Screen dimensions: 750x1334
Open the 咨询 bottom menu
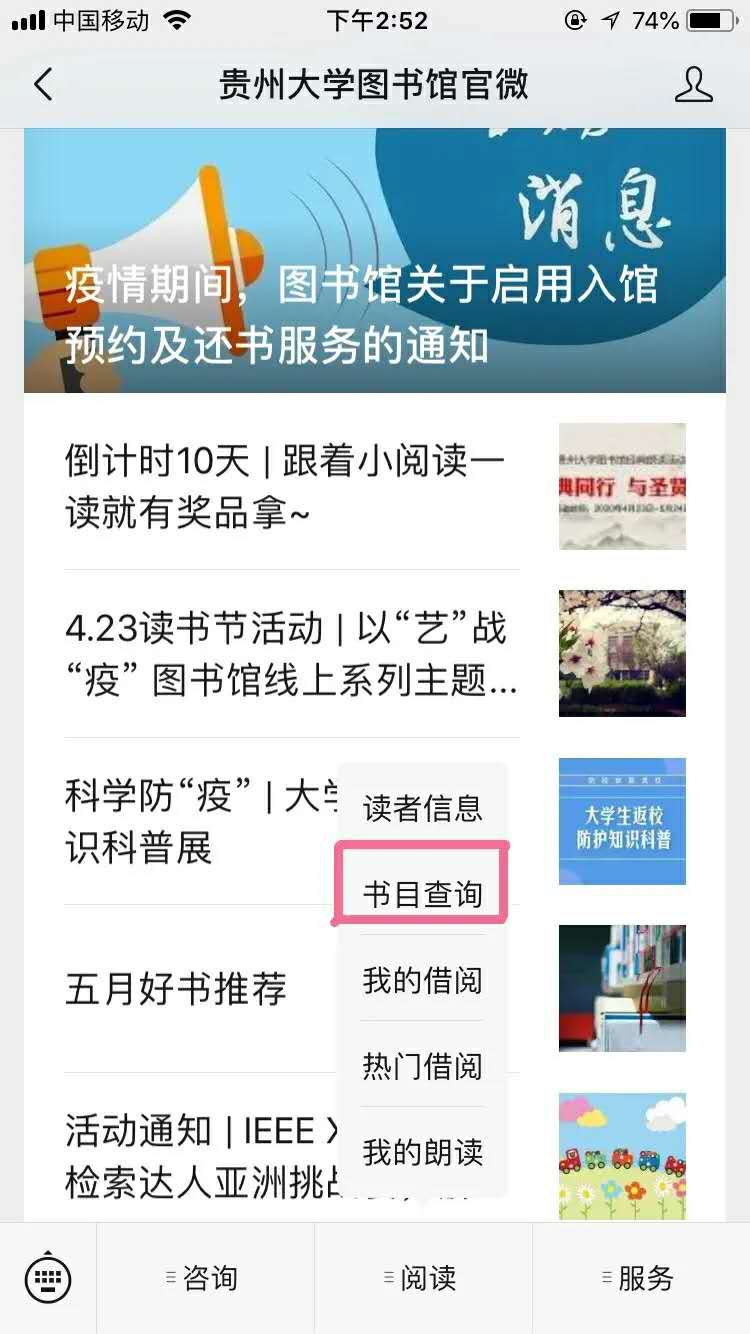click(x=205, y=1278)
